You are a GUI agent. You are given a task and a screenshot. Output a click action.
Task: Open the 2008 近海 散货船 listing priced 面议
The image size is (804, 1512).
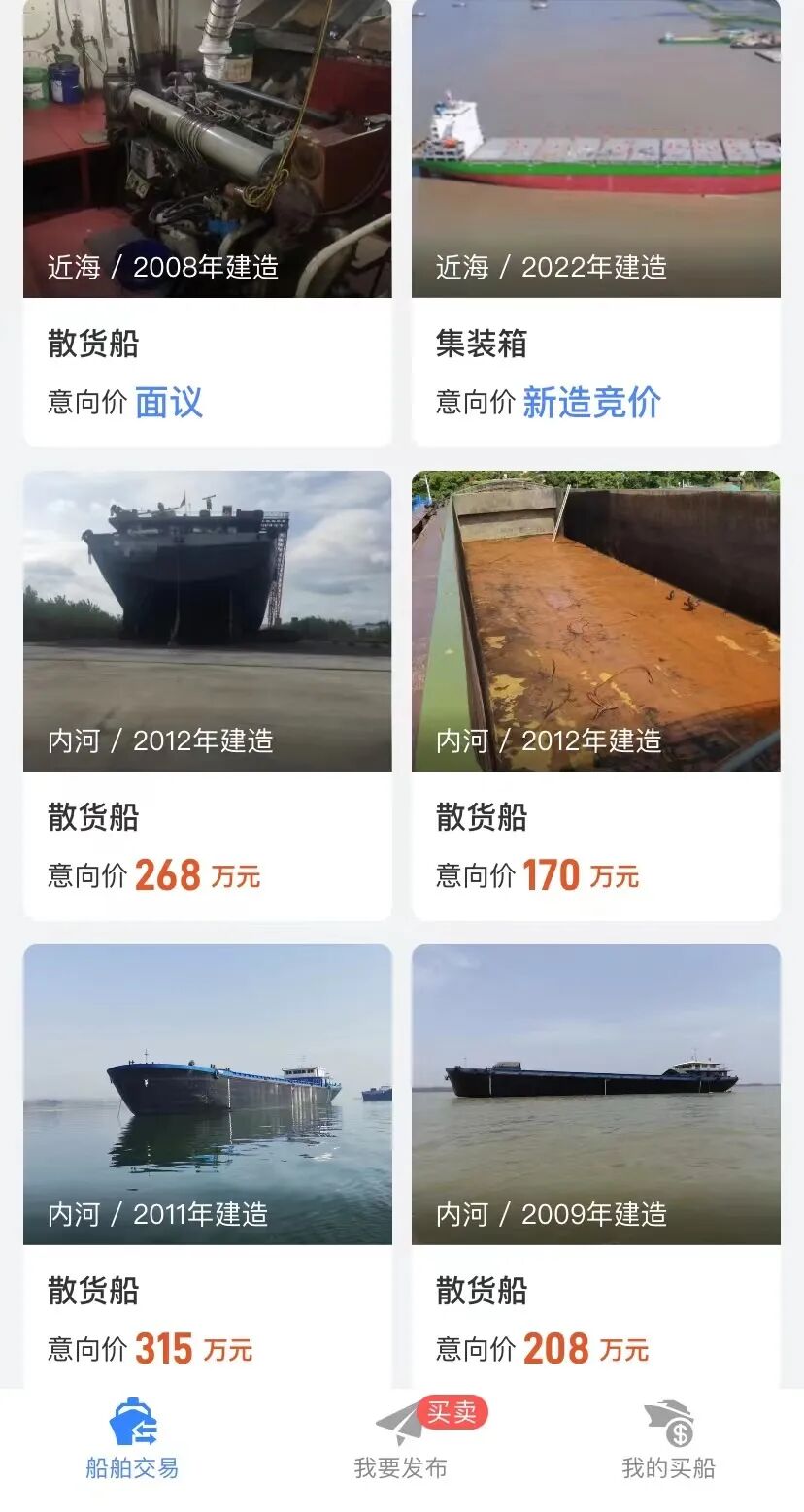(x=207, y=223)
